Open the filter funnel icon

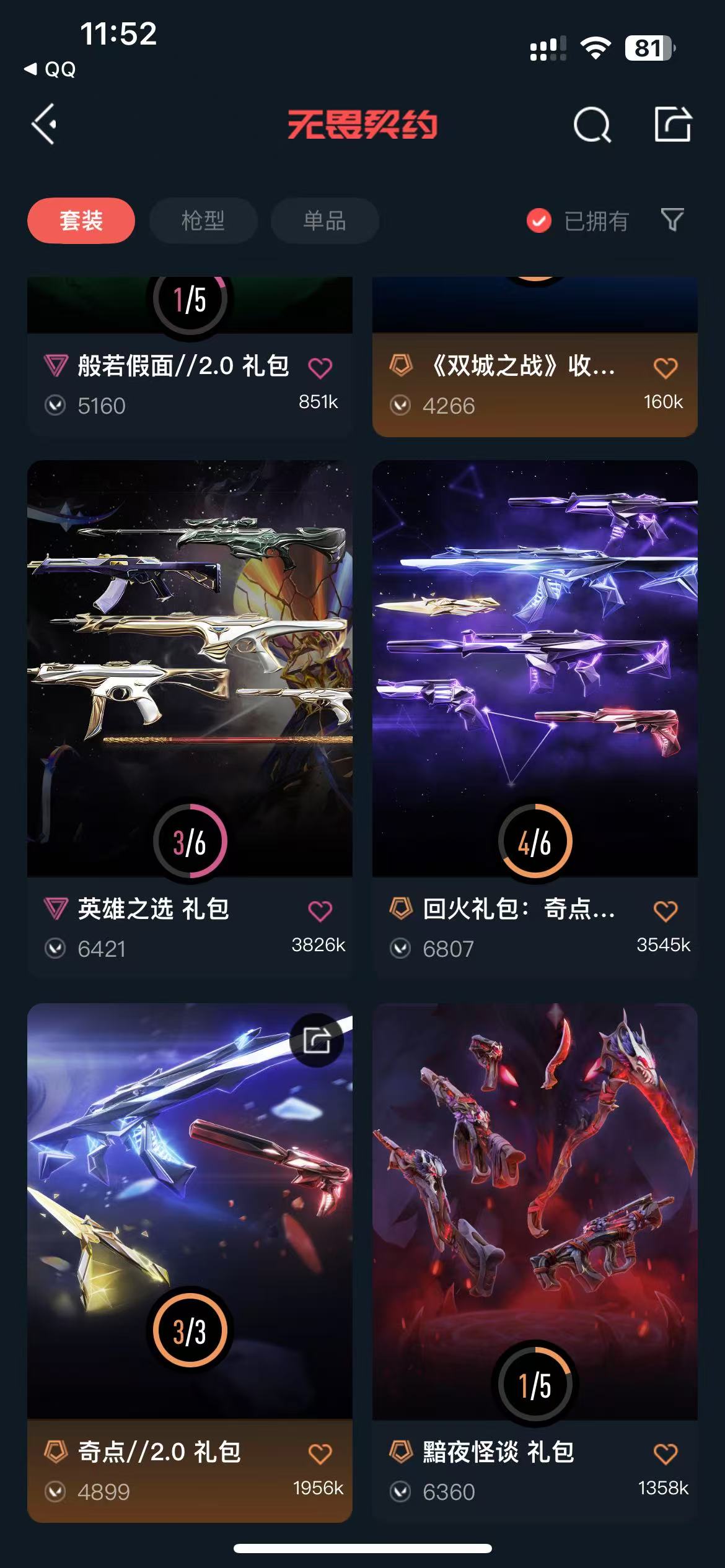672,220
